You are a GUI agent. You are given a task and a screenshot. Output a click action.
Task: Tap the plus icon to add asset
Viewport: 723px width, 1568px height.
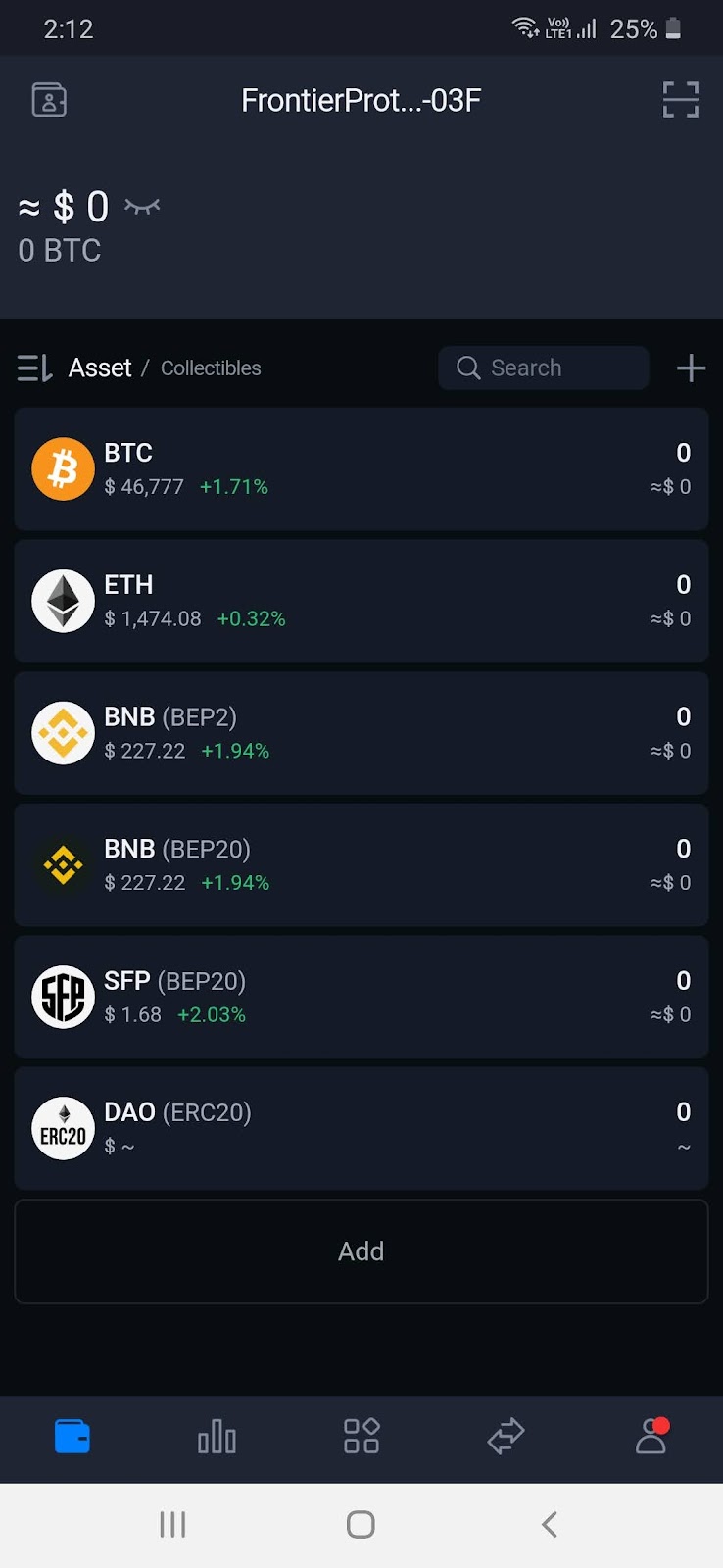[691, 368]
